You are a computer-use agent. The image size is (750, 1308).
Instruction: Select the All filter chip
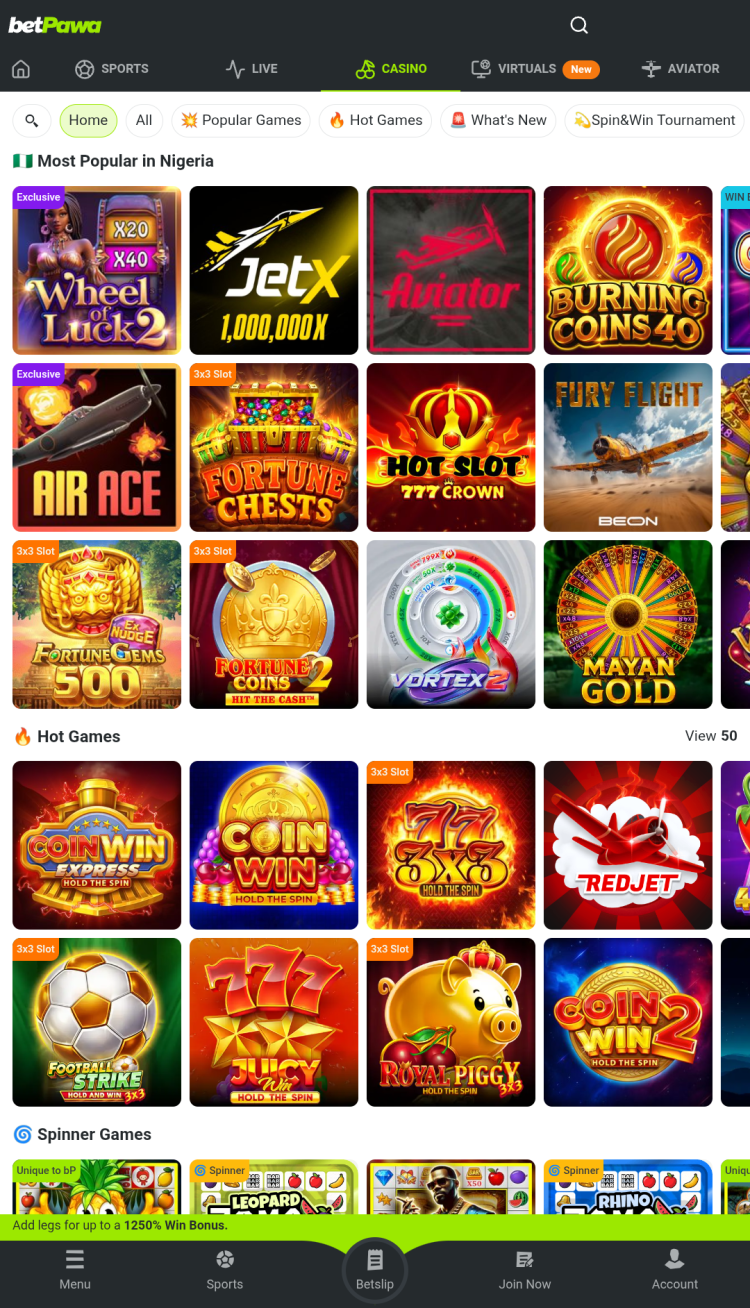point(144,120)
